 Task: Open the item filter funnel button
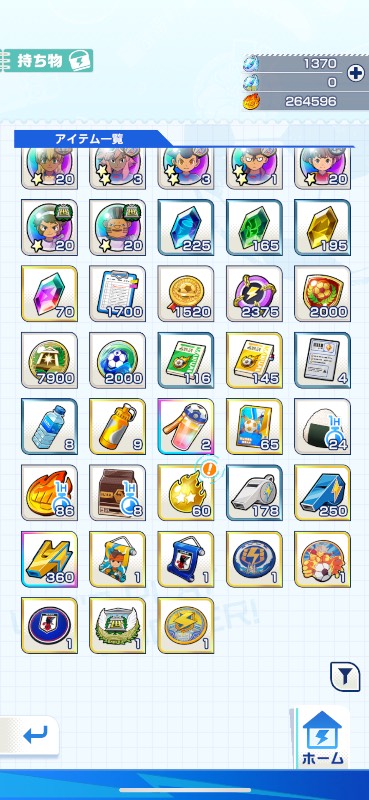point(346,677)
